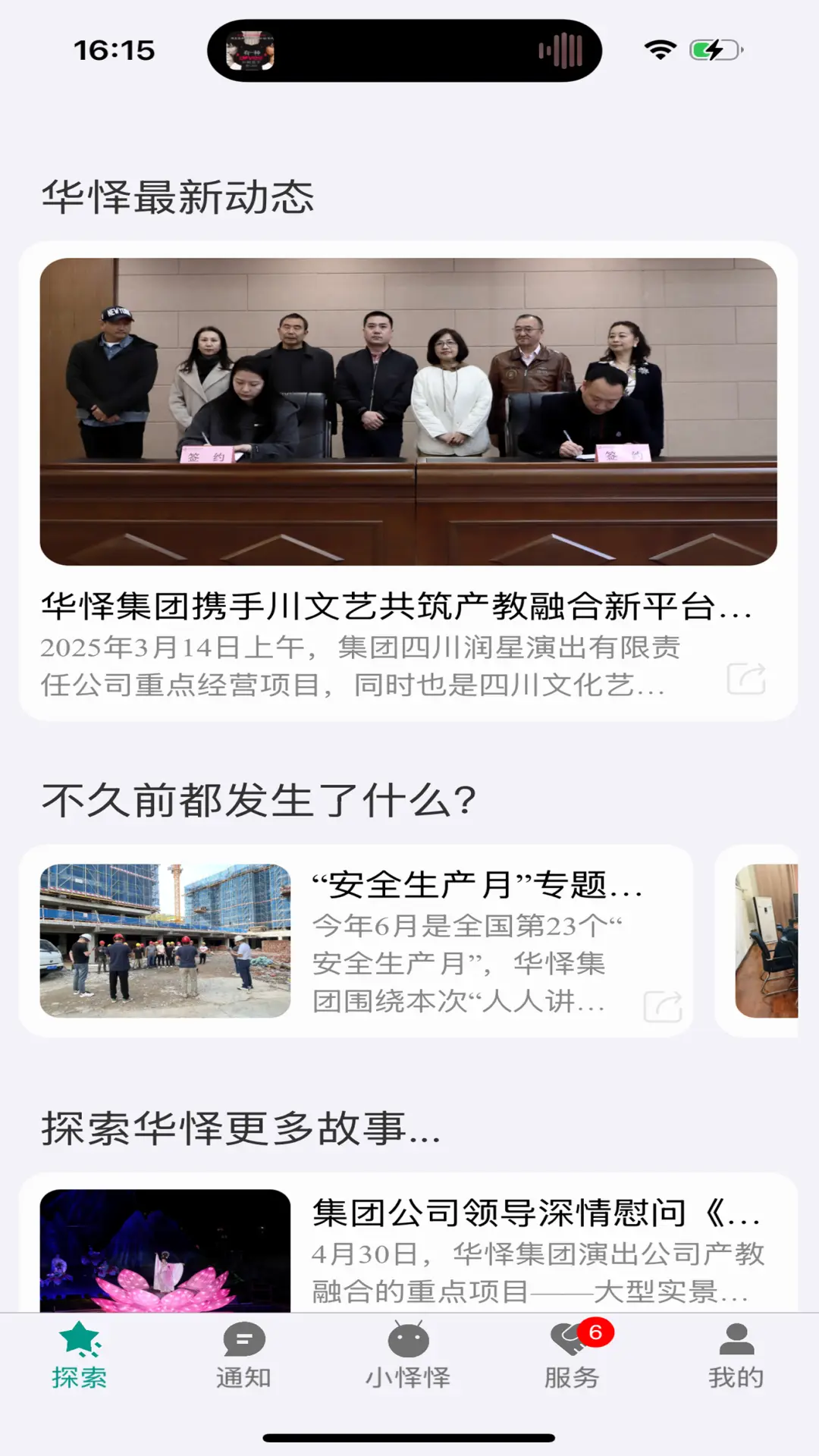Open the 小怿怿 tab
This screenshot has width=819, height=1456.
pyautogui.click(x=408, y=1356)
